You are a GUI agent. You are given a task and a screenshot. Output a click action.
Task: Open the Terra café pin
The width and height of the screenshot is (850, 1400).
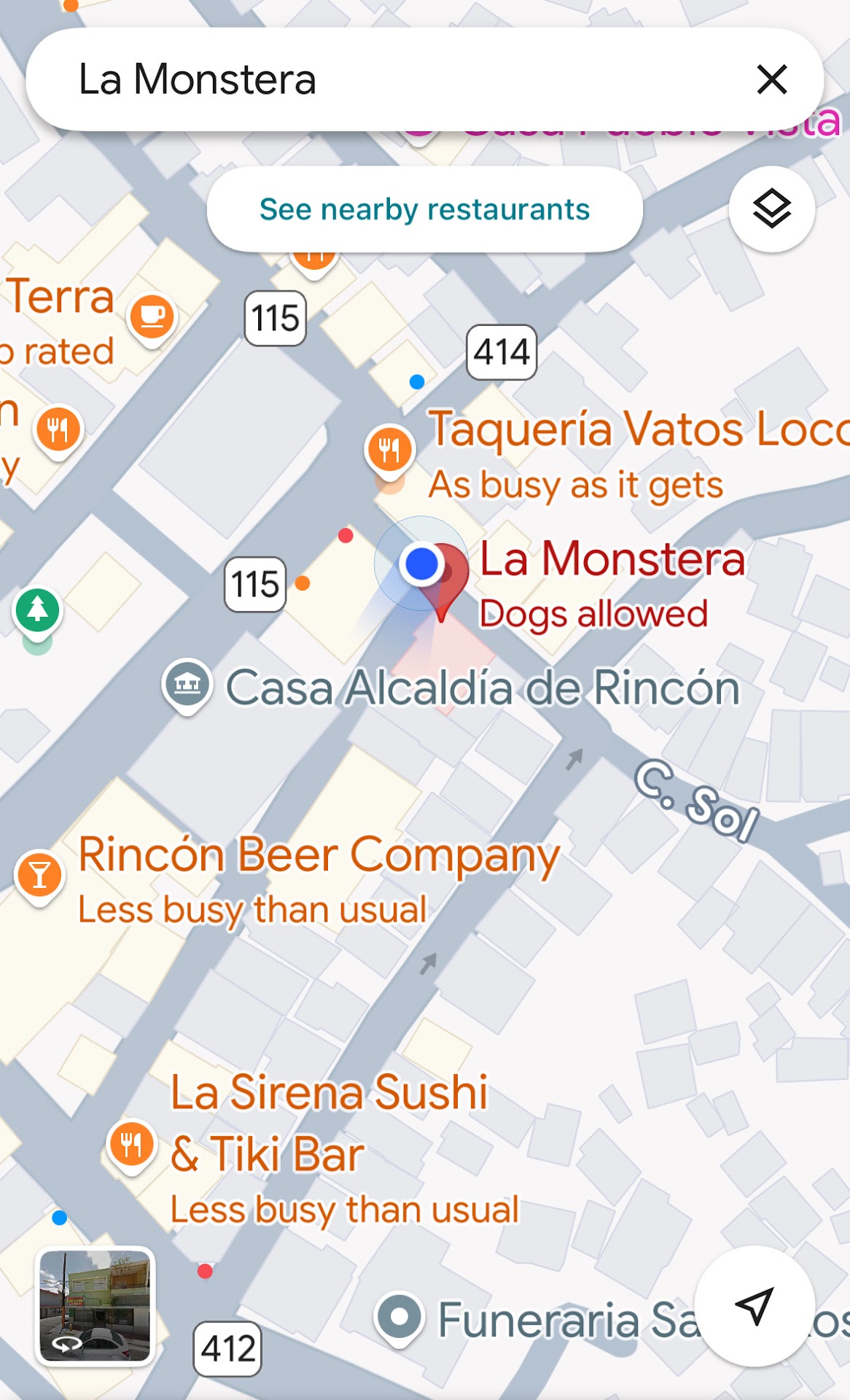click(x=152, y=317)
